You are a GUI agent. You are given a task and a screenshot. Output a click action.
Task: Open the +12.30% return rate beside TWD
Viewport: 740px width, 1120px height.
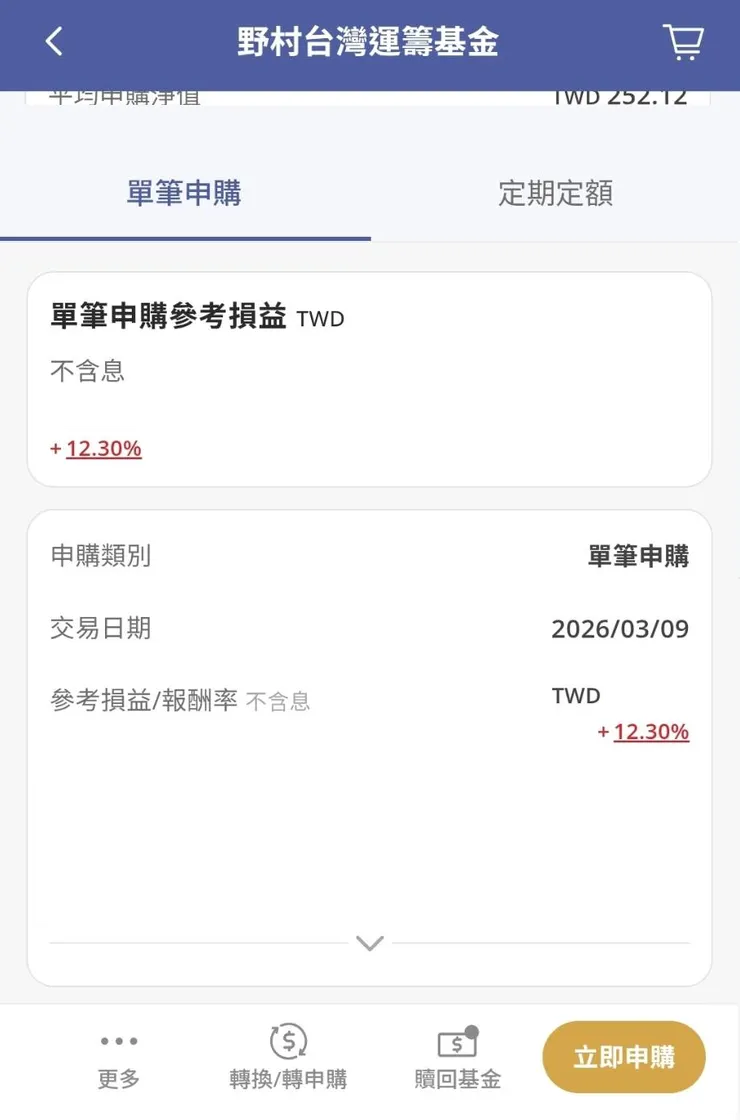tap(644, 732)
